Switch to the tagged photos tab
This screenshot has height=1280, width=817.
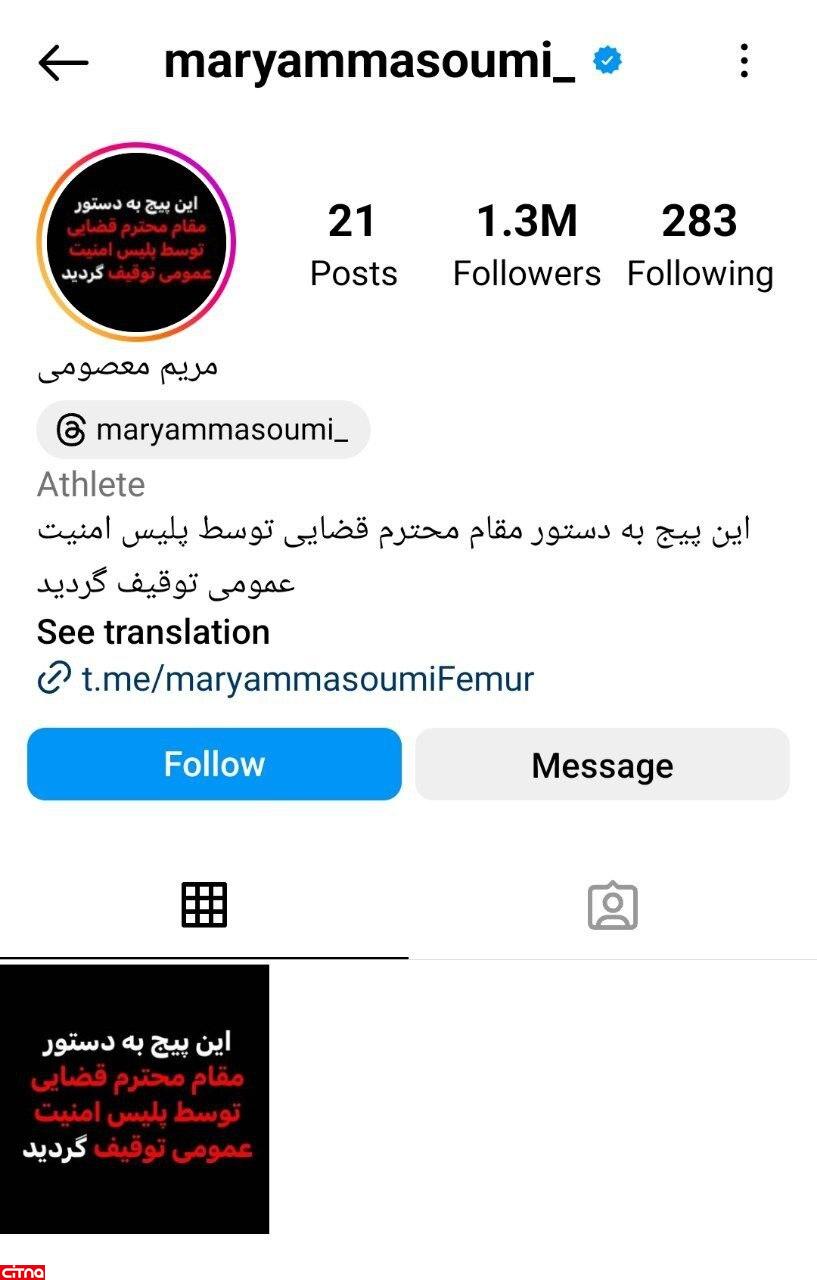click(x=612, y=905)
